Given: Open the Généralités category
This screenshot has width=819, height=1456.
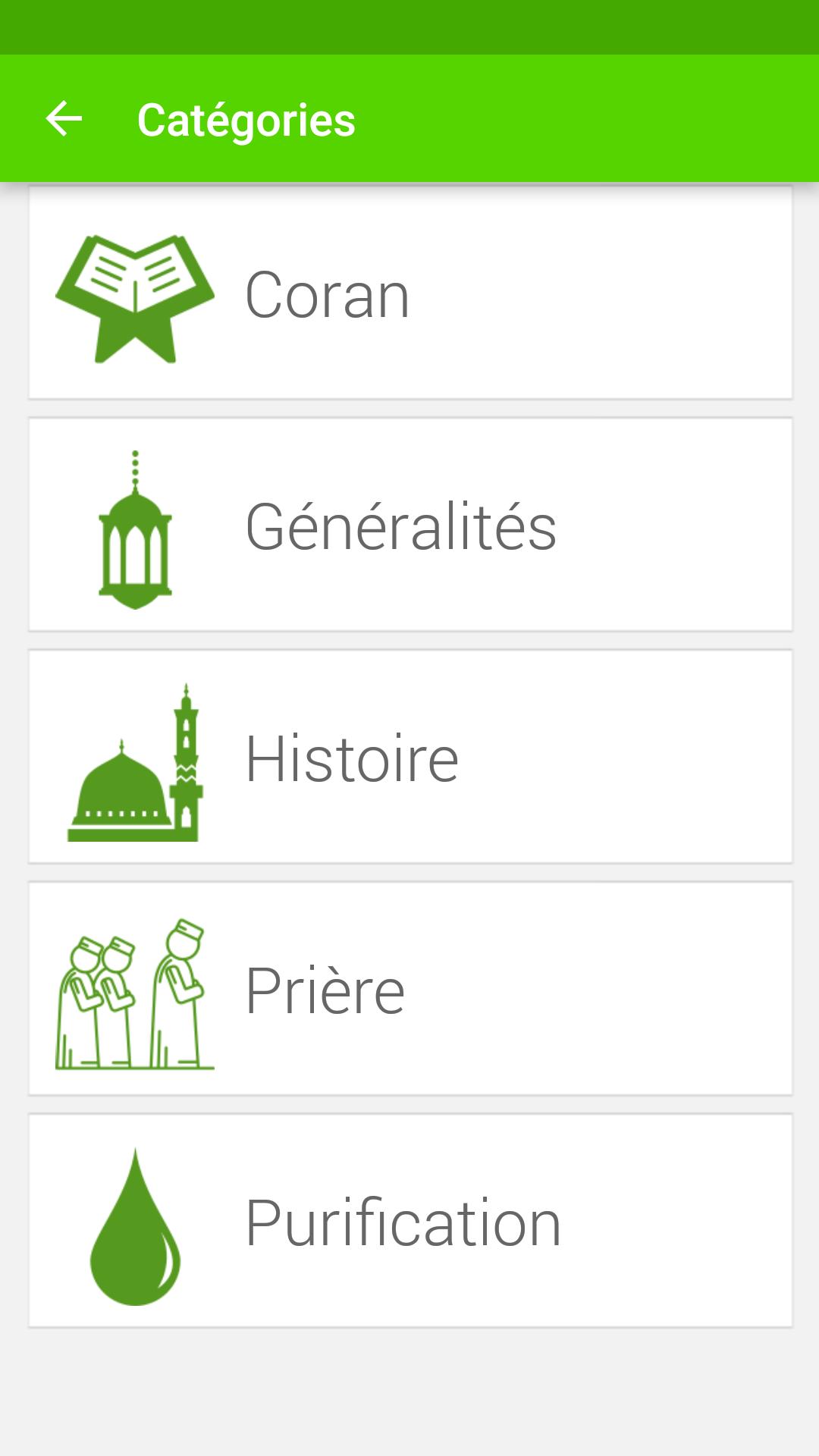Looking at the screenshot, I should coord(409,526).
